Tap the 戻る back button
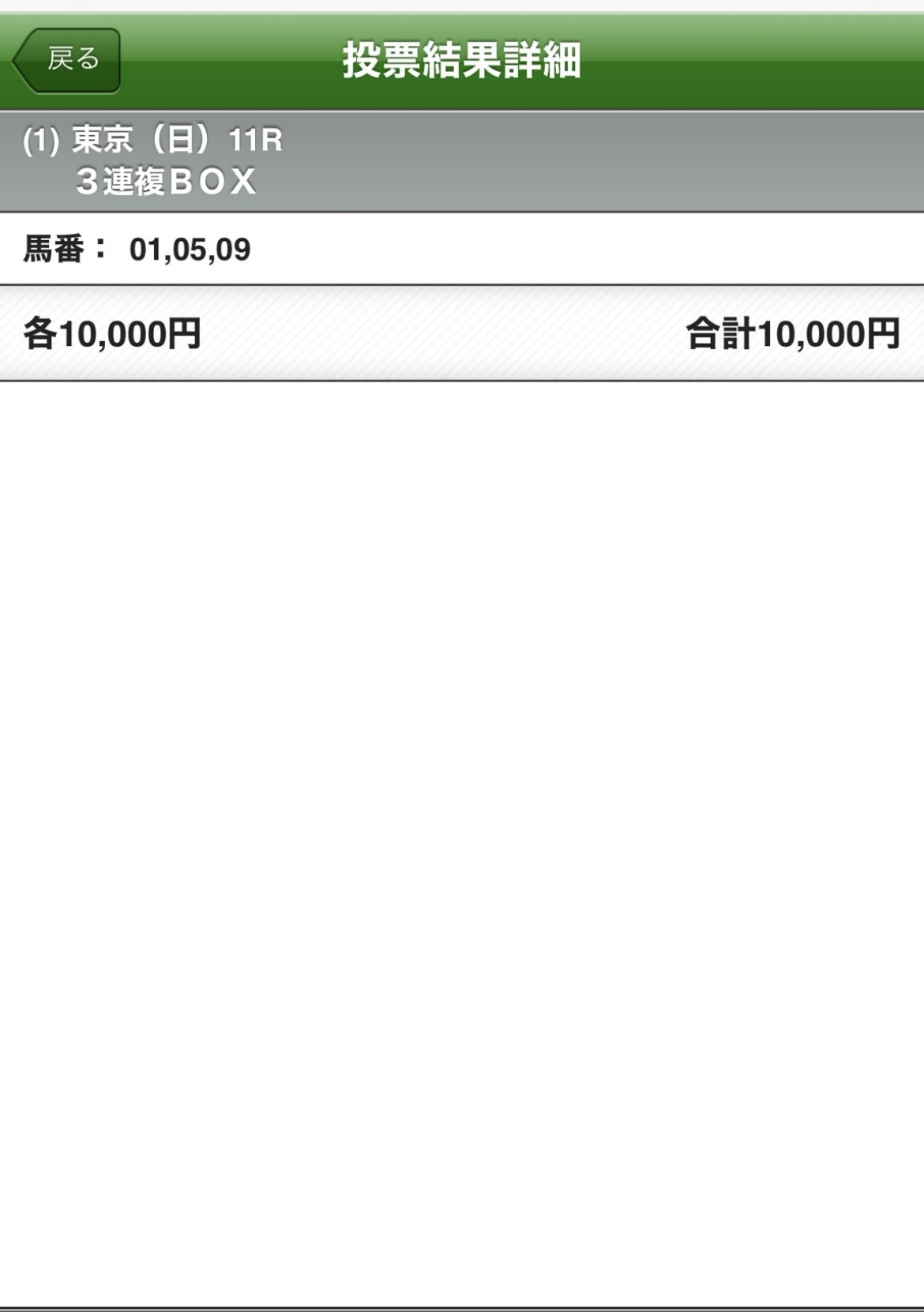The width and height of the screenshot is (924, 1312). pyautogui.click(x=68, y=60)
